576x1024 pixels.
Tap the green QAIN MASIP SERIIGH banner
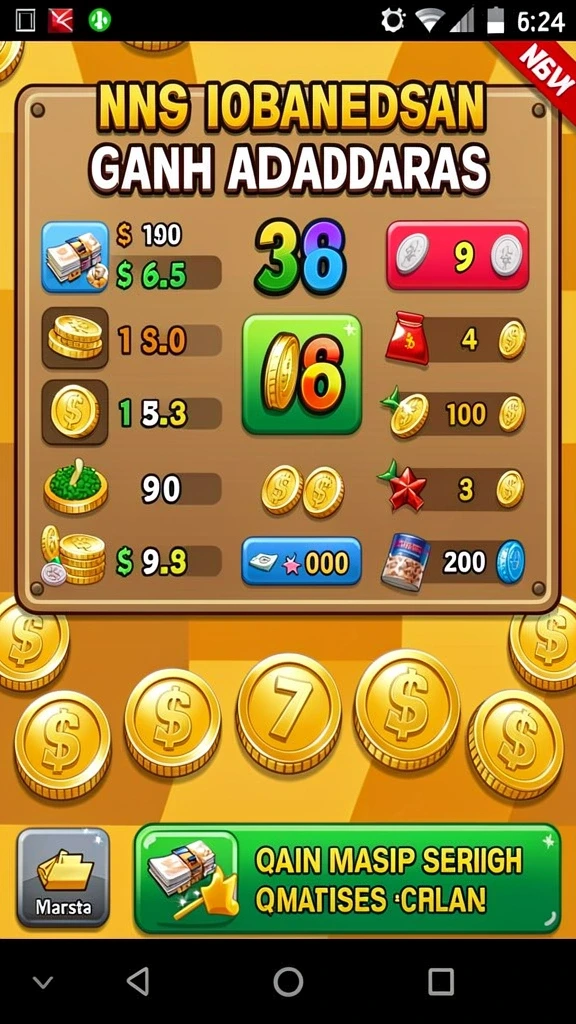pos(347,879)
